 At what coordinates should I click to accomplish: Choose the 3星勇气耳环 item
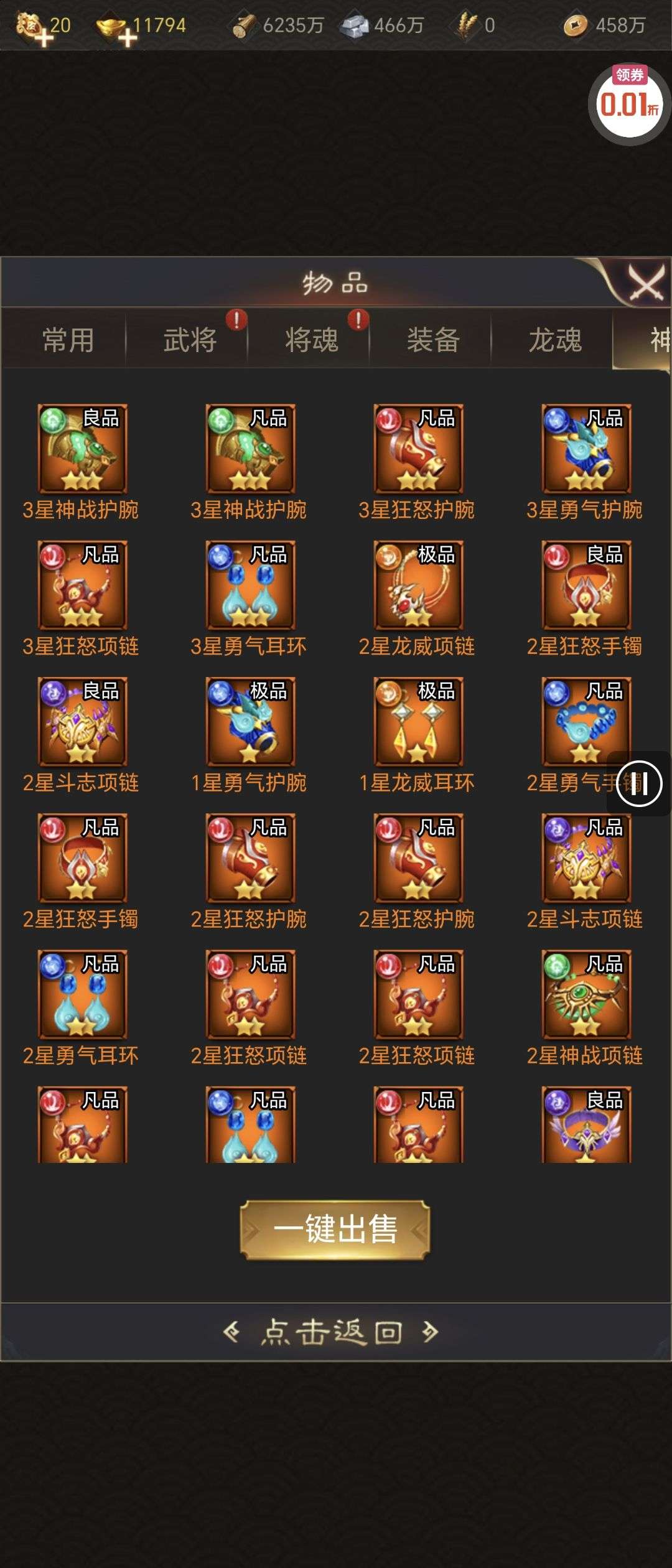point(250,585)
